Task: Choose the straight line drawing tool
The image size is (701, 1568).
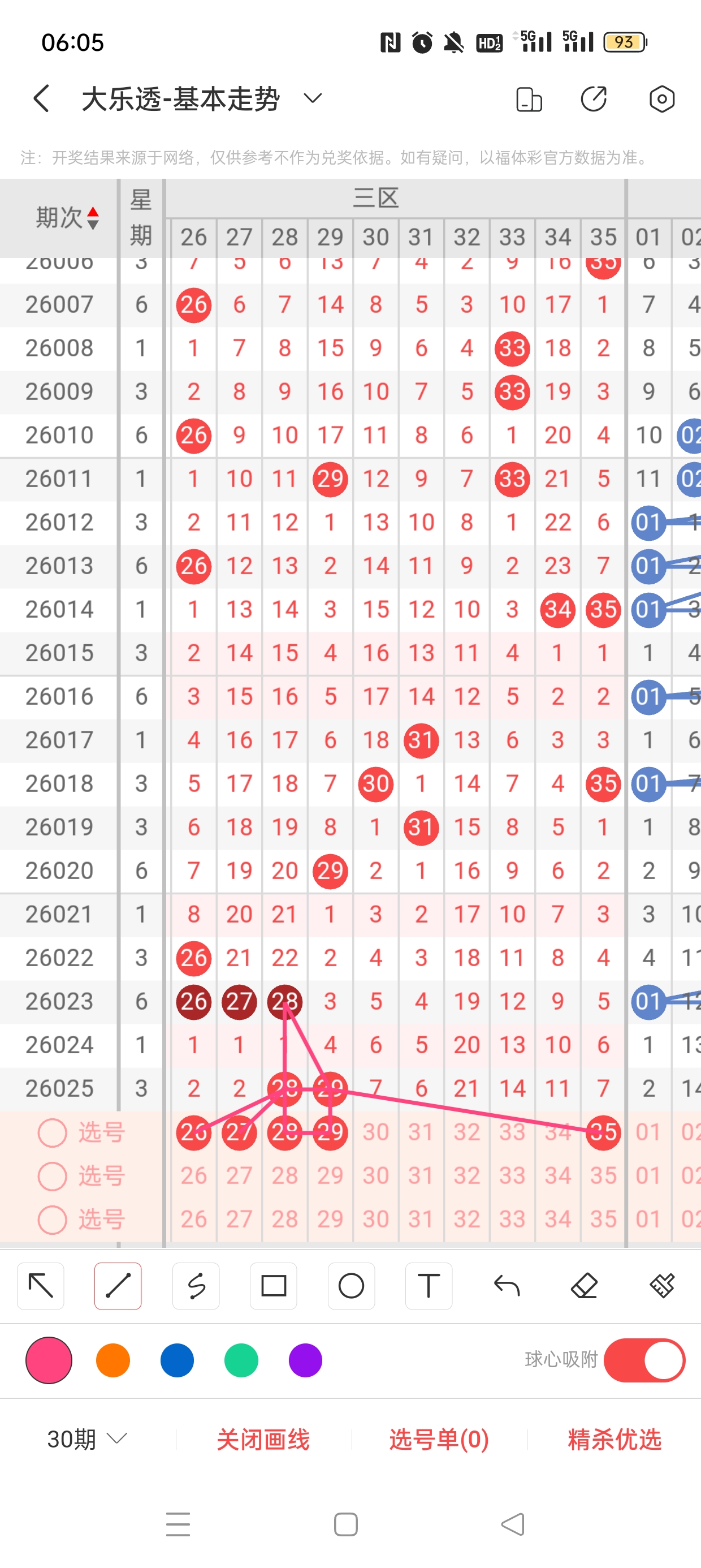Action: [118, 1286]
